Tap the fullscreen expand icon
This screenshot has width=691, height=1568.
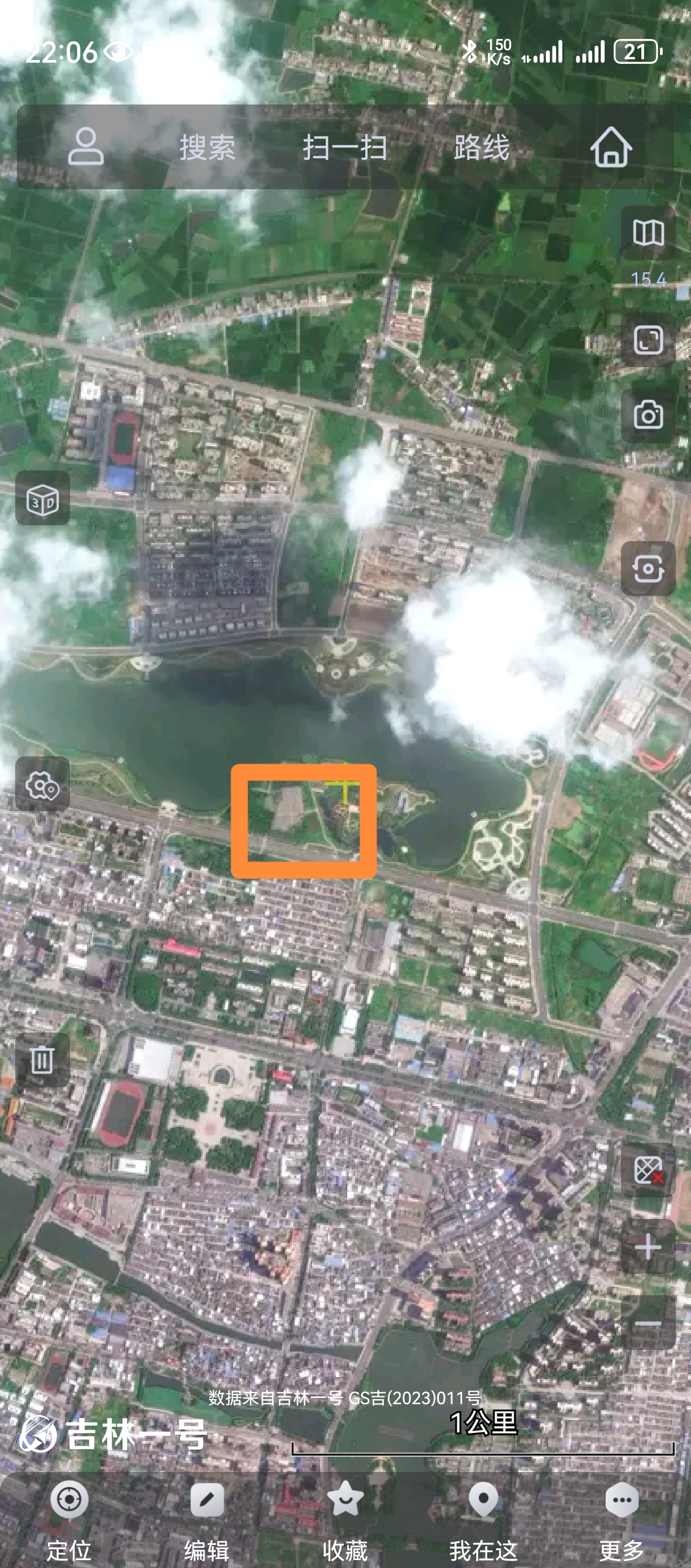coord(648,340)
